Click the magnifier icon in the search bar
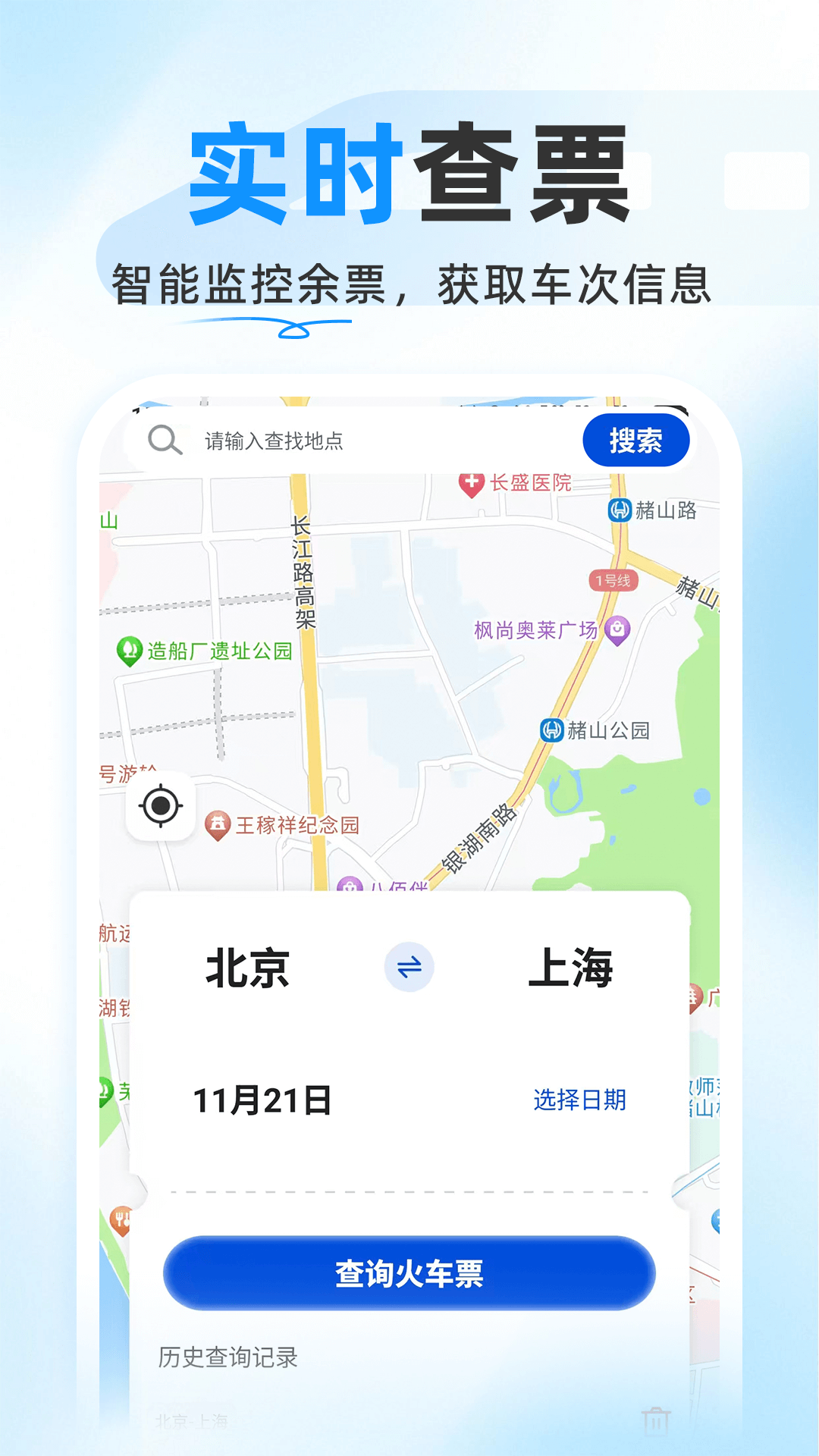 165,441
